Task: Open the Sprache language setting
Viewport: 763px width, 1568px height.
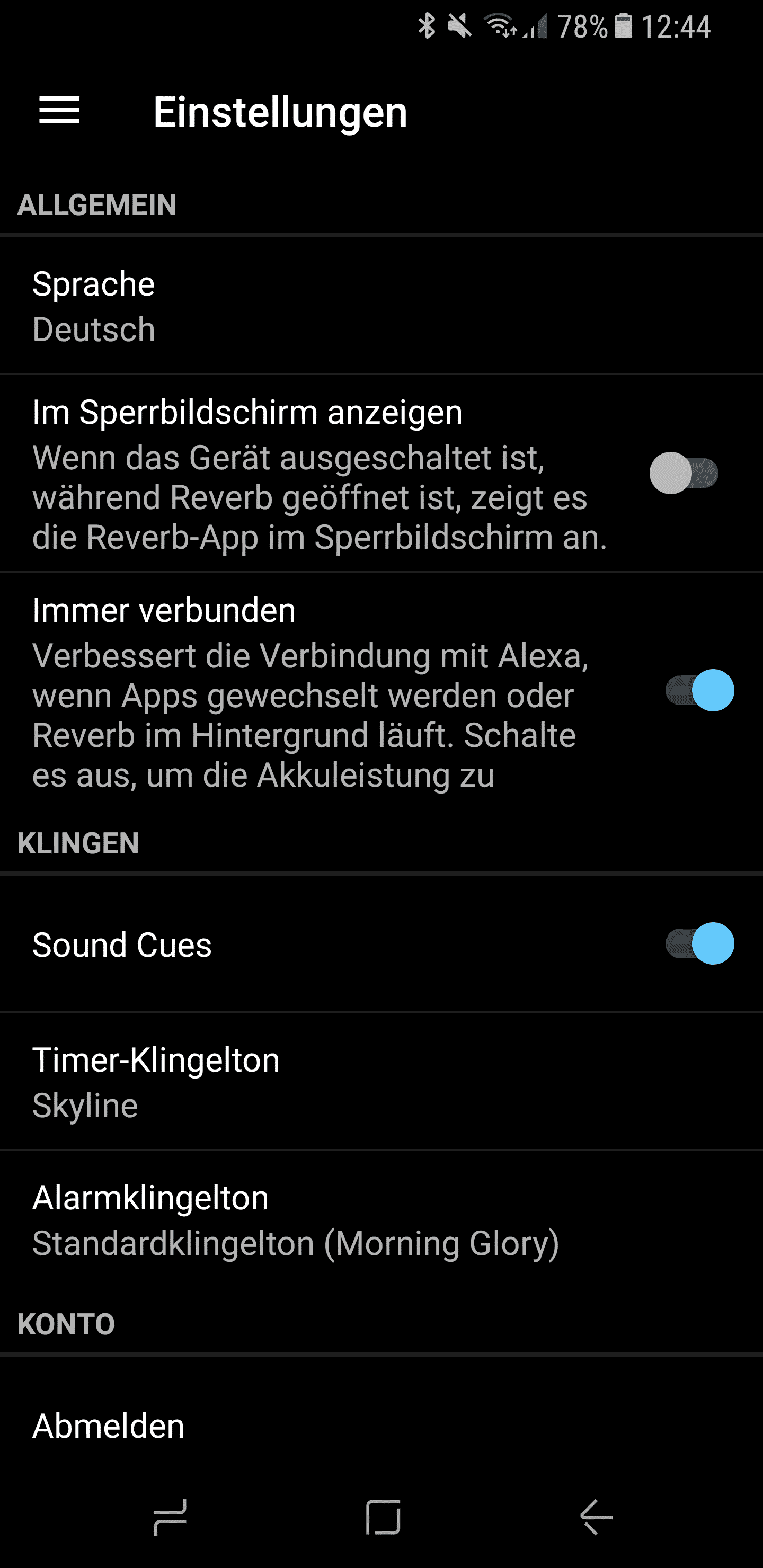Action: 244,306
